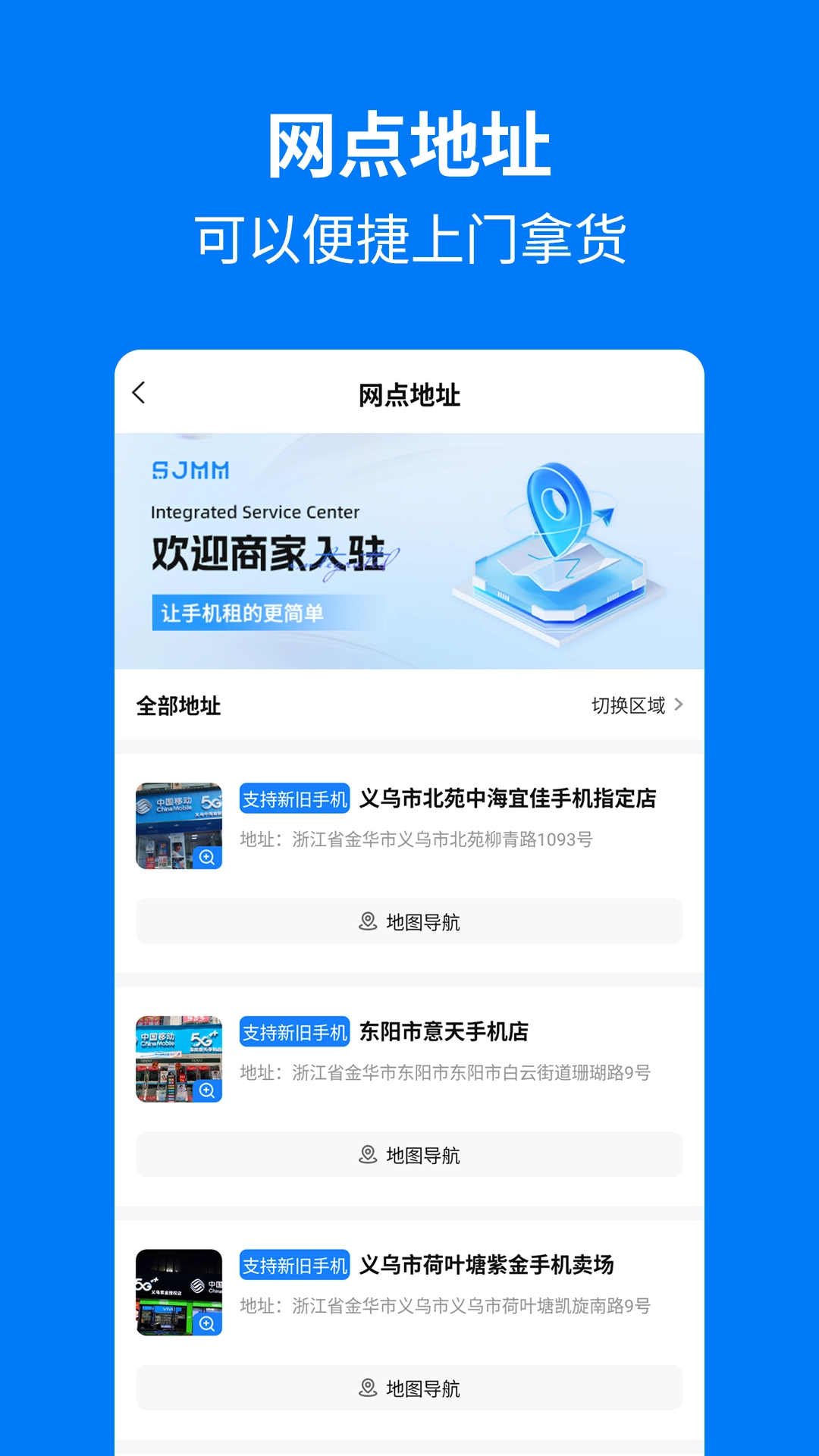The height and width of the screenshot is (1456, 819).
Task: Click 地图导航 for 义乌市北苑中海宜佳手机指定店
Action: pos(409,922)
